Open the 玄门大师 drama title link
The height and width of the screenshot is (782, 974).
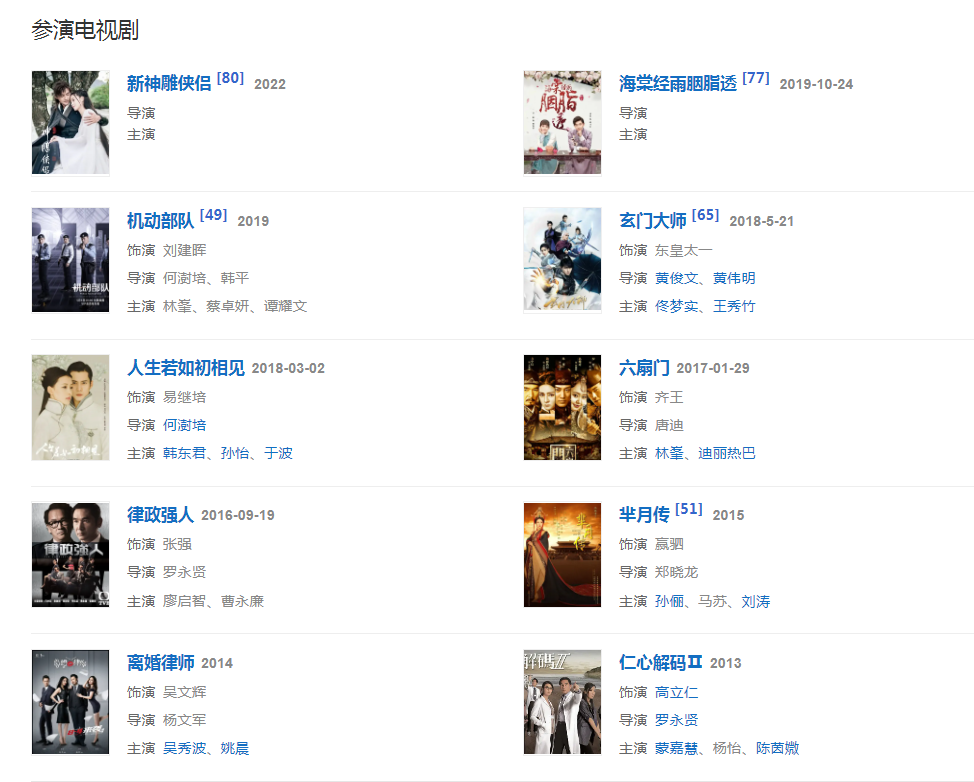tap(652, 221)
